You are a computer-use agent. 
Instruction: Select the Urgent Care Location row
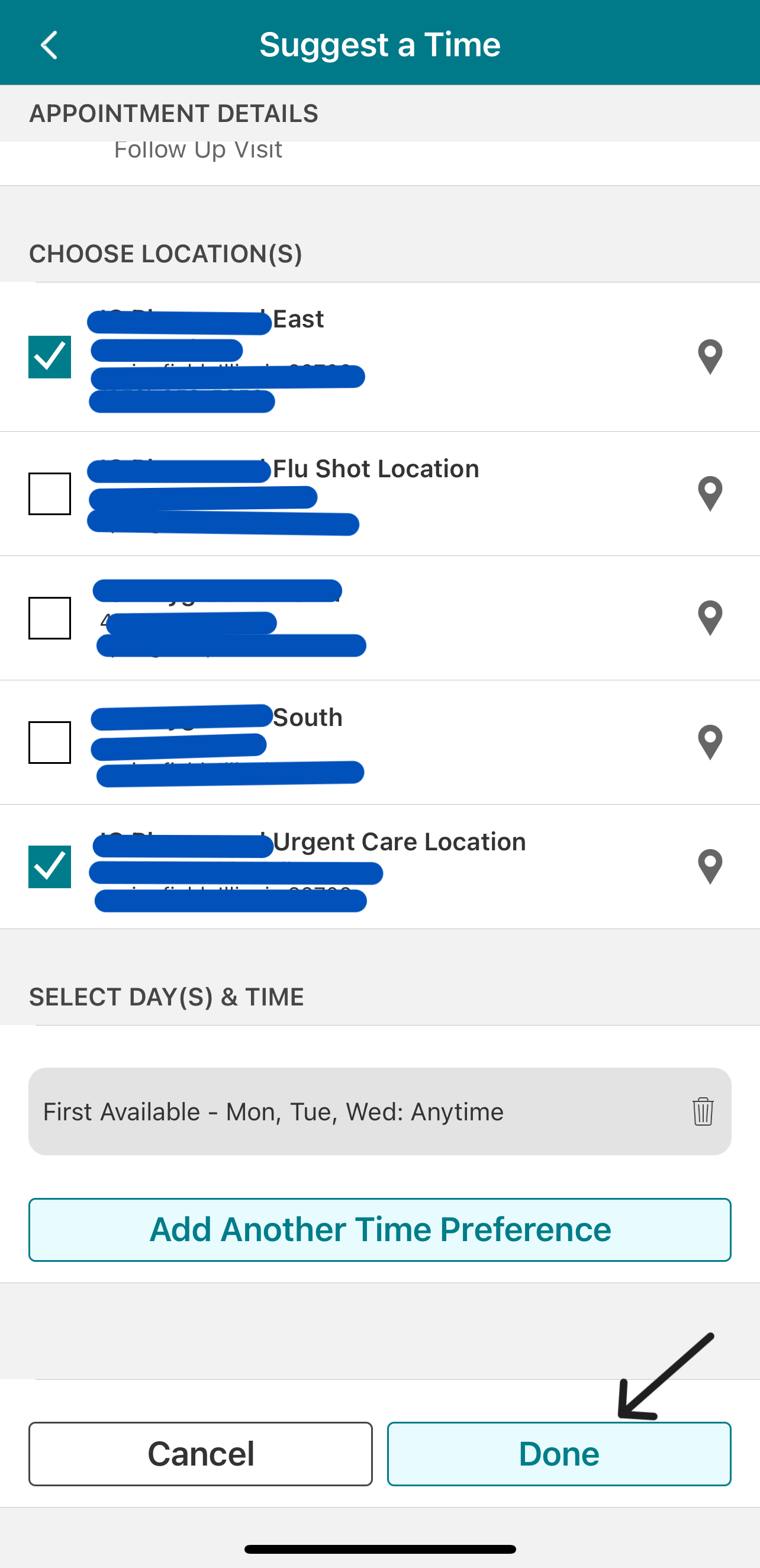[x=365, y=866]
